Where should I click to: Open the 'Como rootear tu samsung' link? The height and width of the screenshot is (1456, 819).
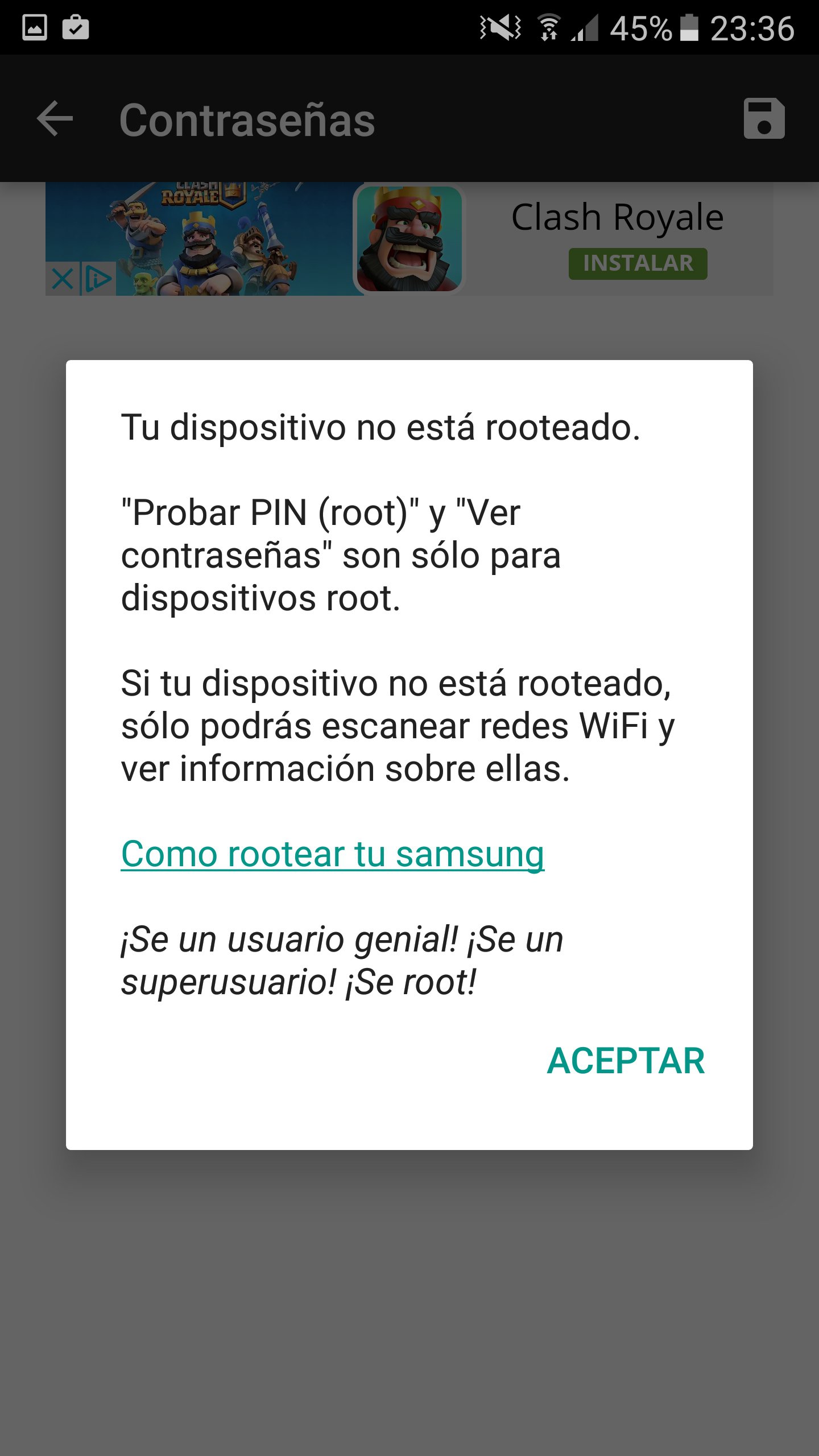[x=333, y=854]
